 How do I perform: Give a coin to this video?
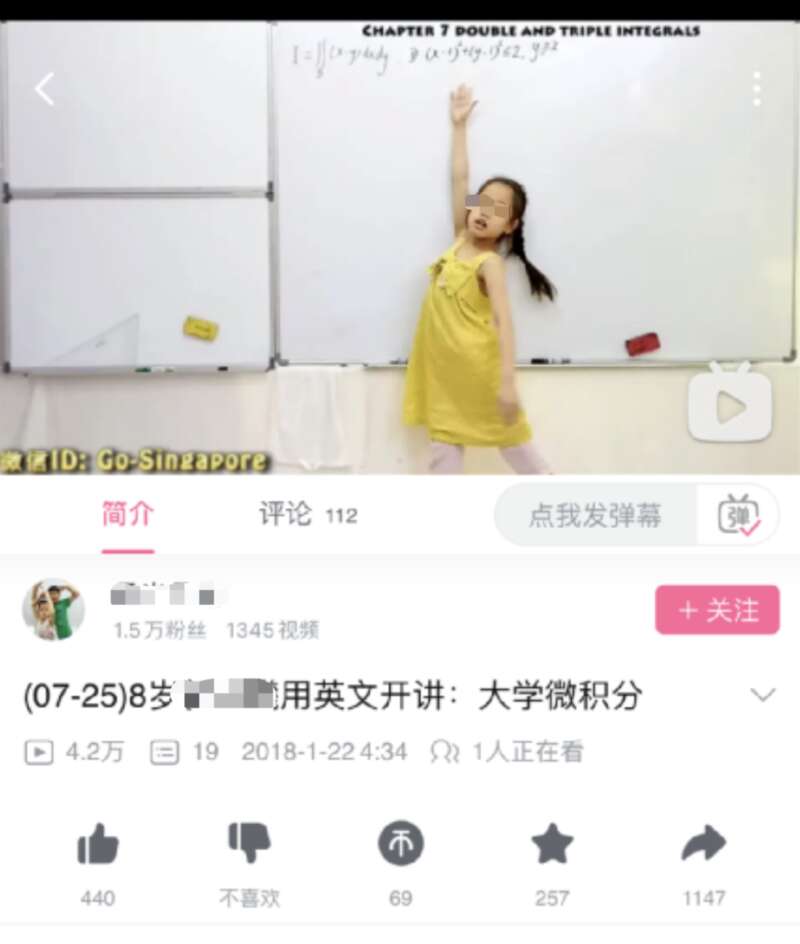(400, 846)
